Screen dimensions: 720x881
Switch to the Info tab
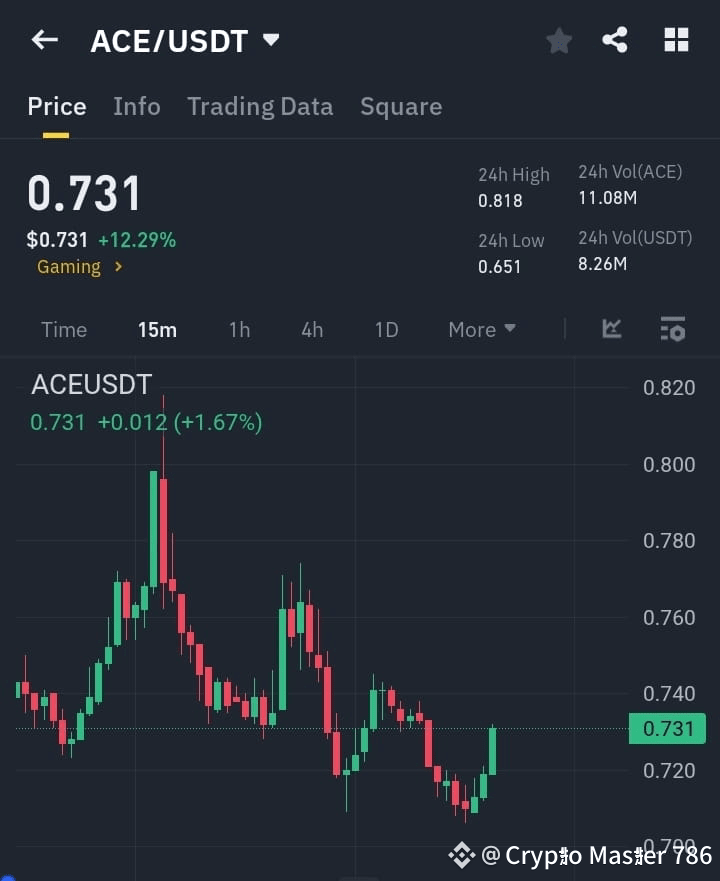pos(137,106)
